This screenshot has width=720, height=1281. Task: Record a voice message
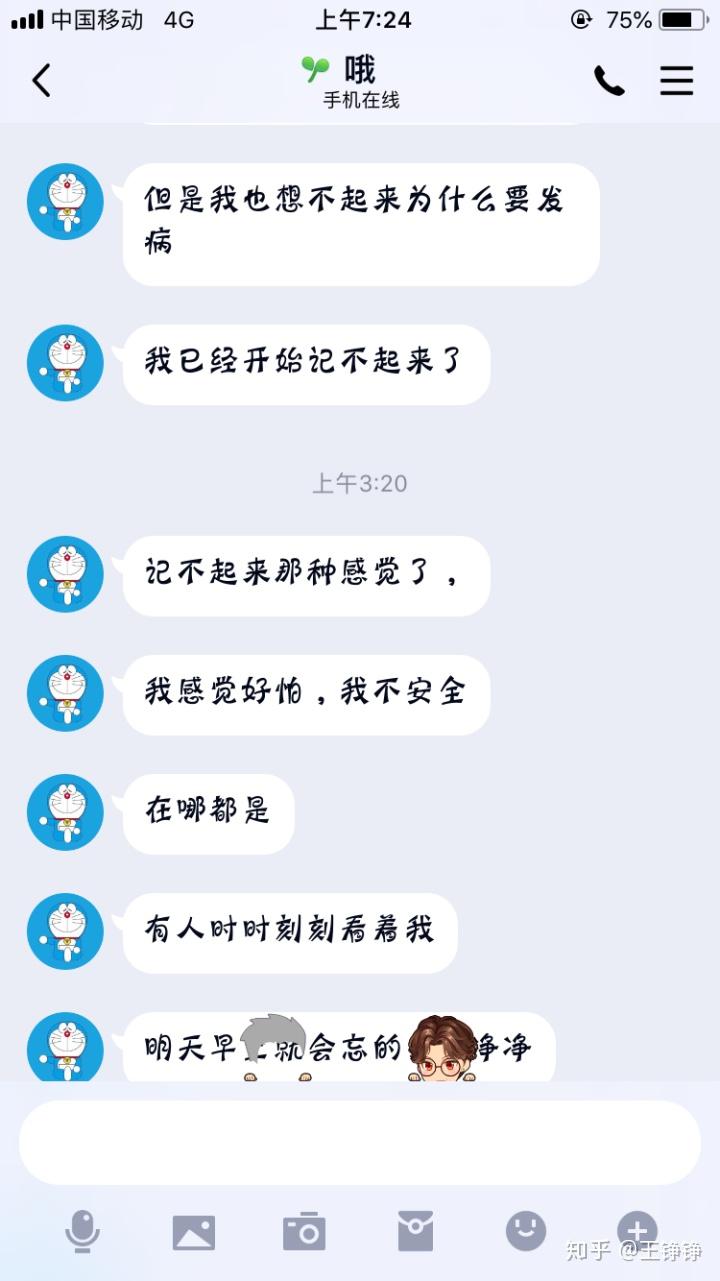[x=82, y=1231]
